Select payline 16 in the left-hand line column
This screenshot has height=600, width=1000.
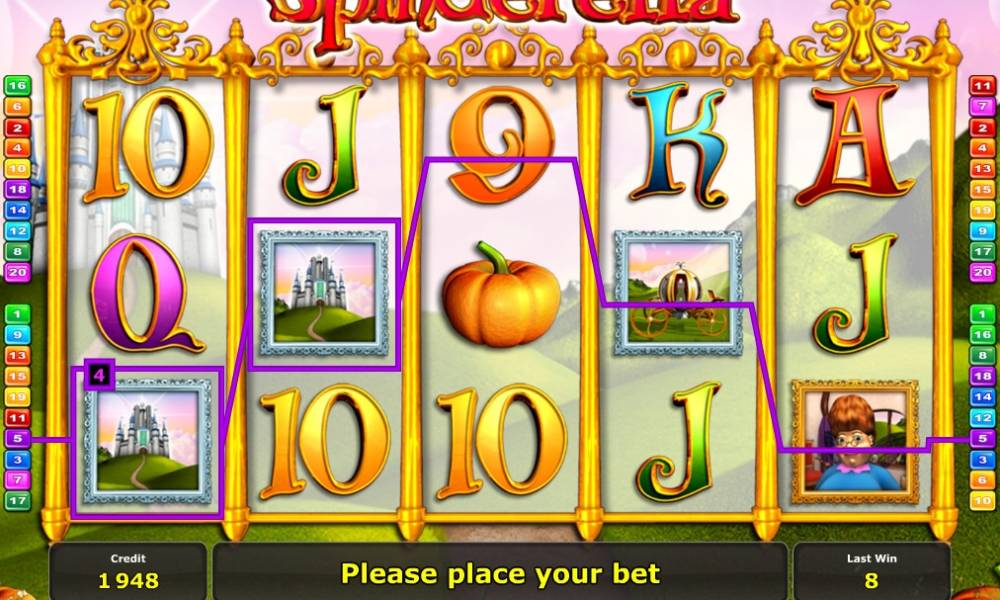pos(17,85)
